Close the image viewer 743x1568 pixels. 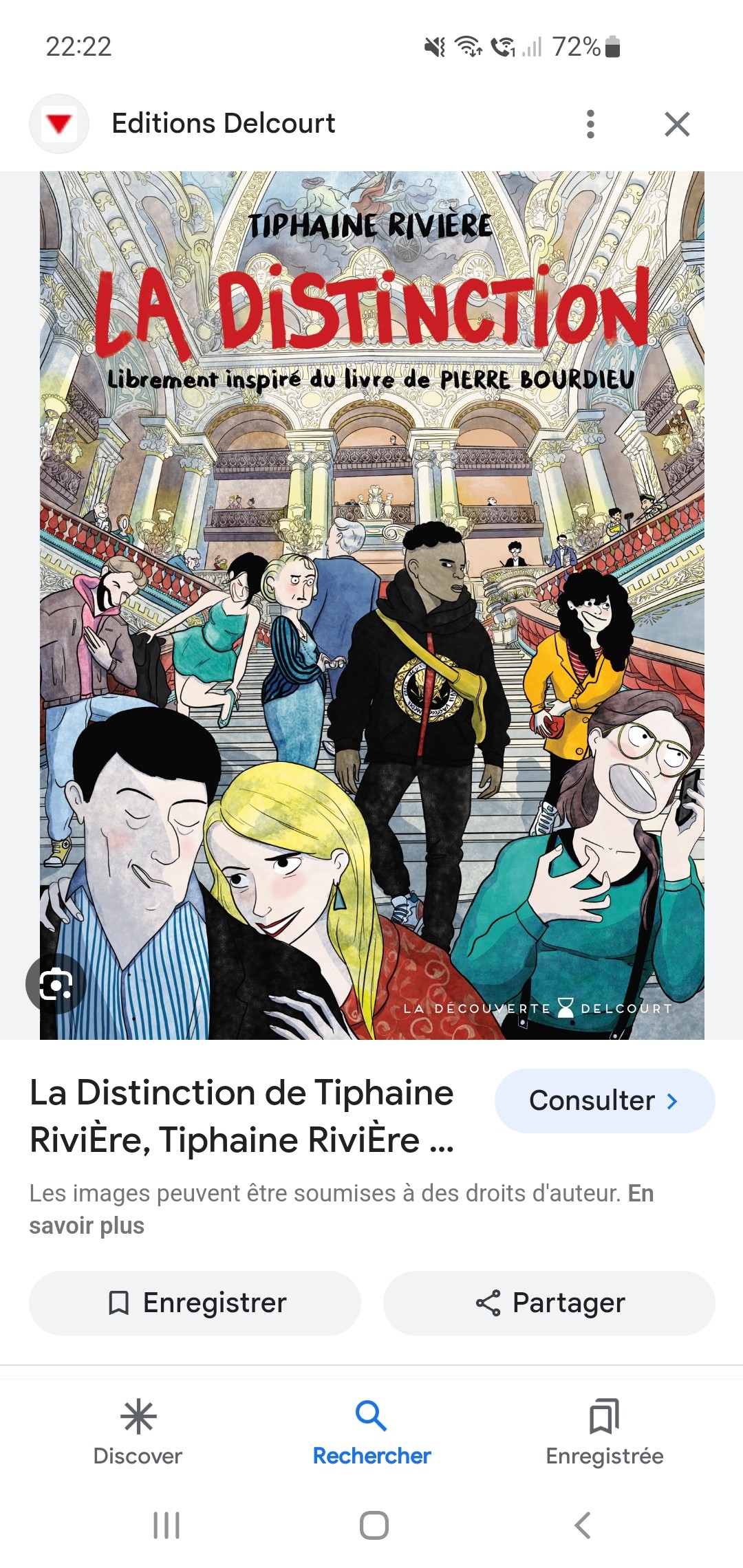coord(677,124)
